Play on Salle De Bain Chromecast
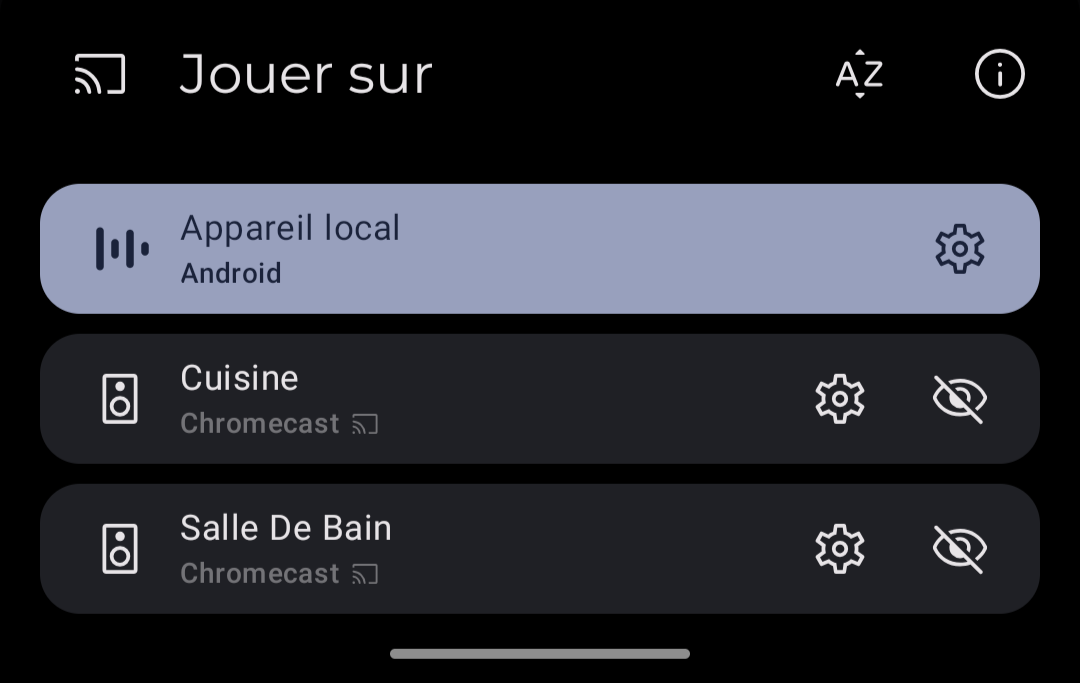The image size is (1080, 683). pyautogui.click(x=400, y=548)
